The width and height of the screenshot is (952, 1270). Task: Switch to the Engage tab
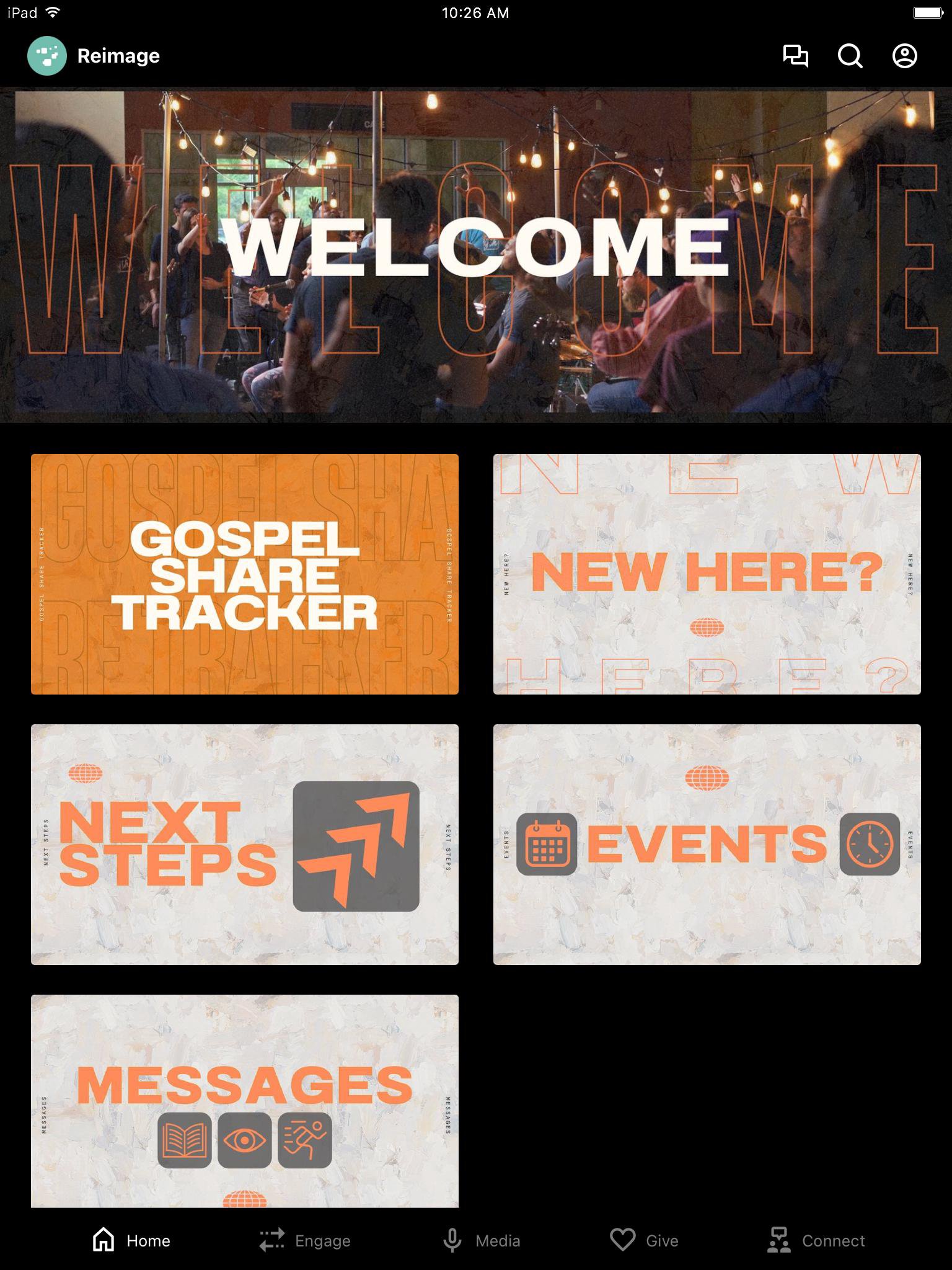[305, 1240]
